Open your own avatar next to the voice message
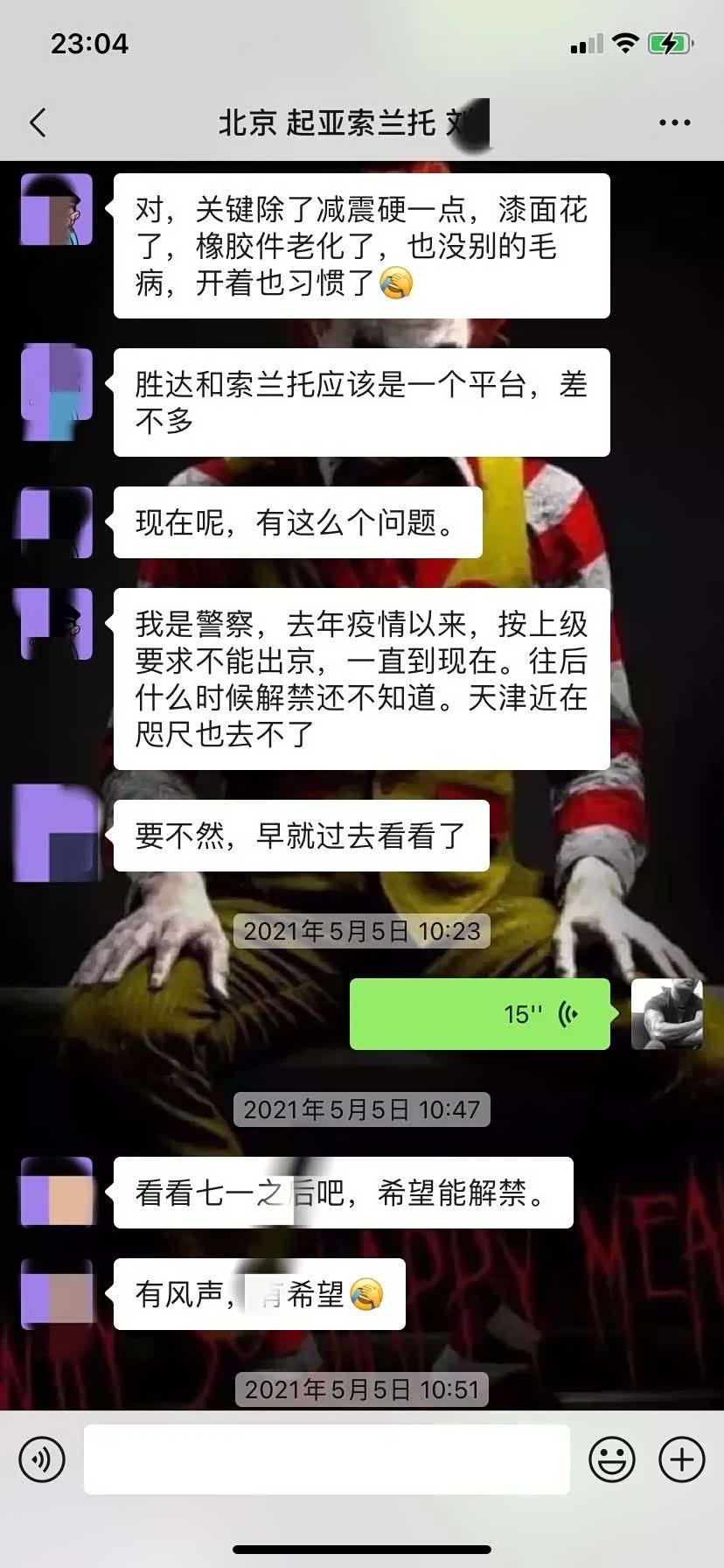724x1568 pixels. [x=666, y=1014]
